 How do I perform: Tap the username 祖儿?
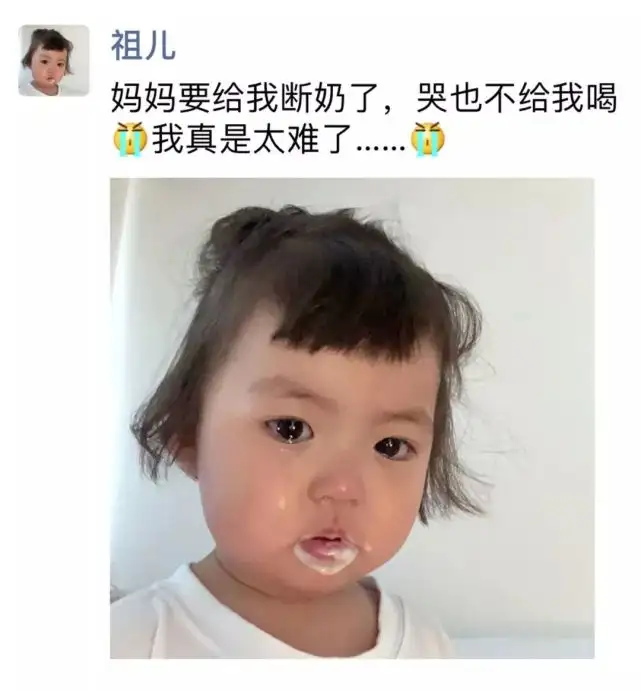point(143,45)
